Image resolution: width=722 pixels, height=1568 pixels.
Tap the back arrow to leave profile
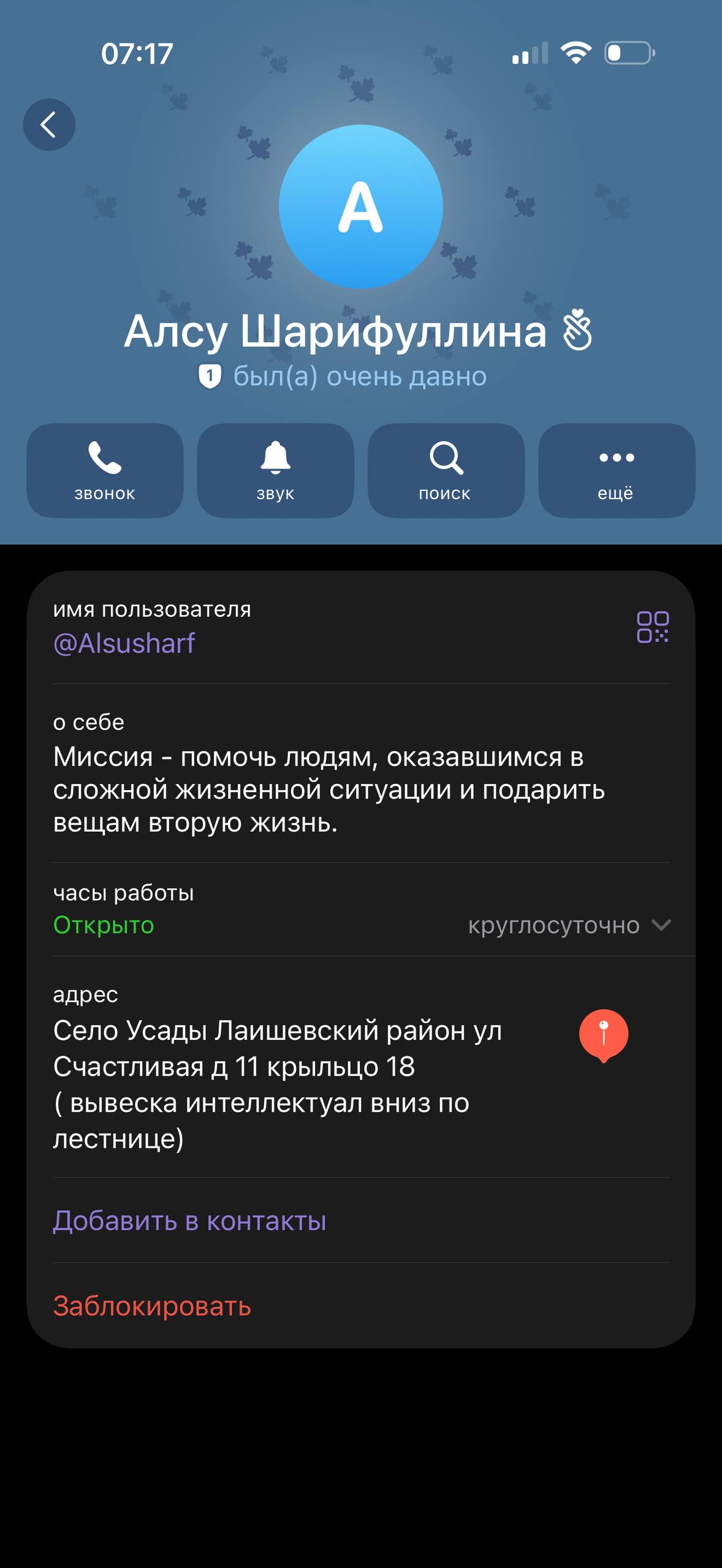click(49, 124)
